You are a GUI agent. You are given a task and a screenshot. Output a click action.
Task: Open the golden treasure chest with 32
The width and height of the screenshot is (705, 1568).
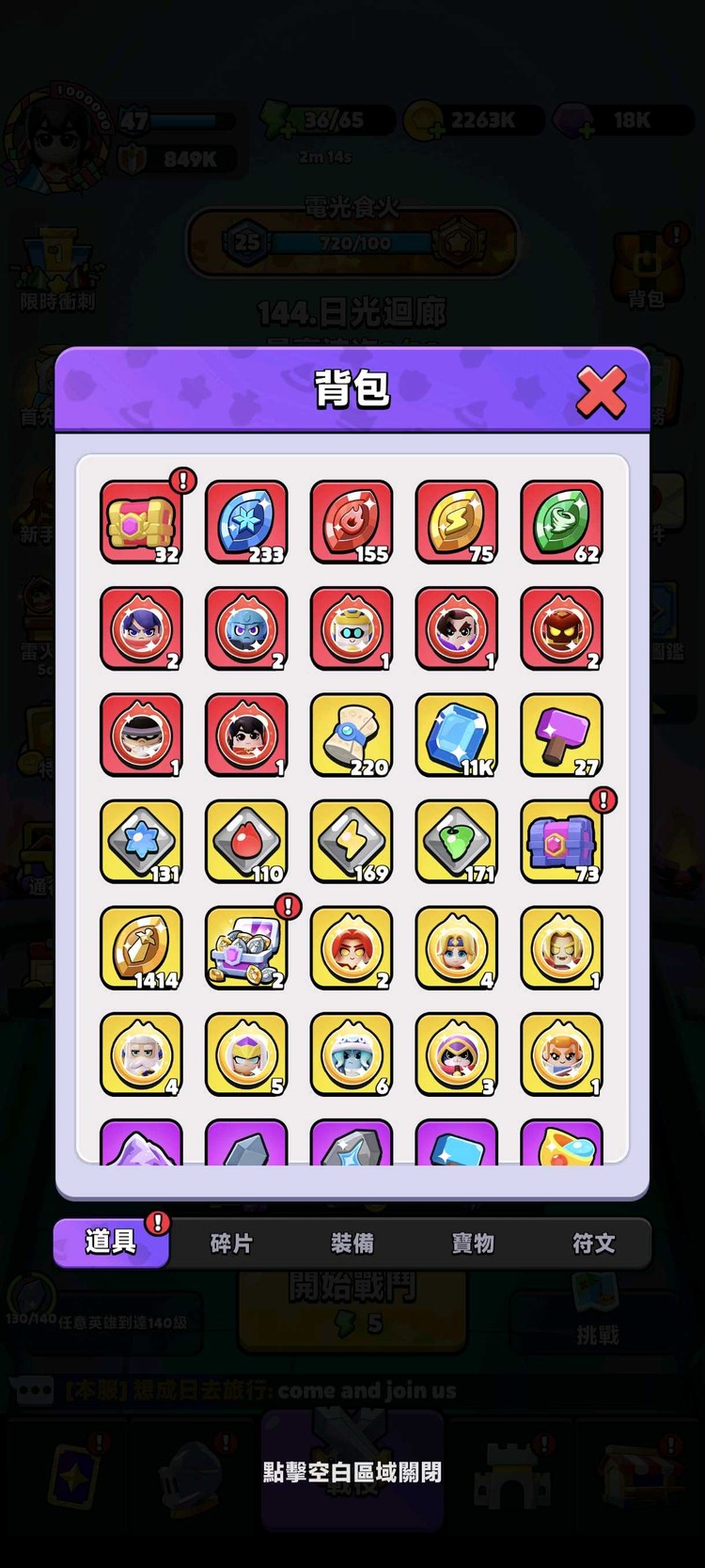tap(142, 523)
